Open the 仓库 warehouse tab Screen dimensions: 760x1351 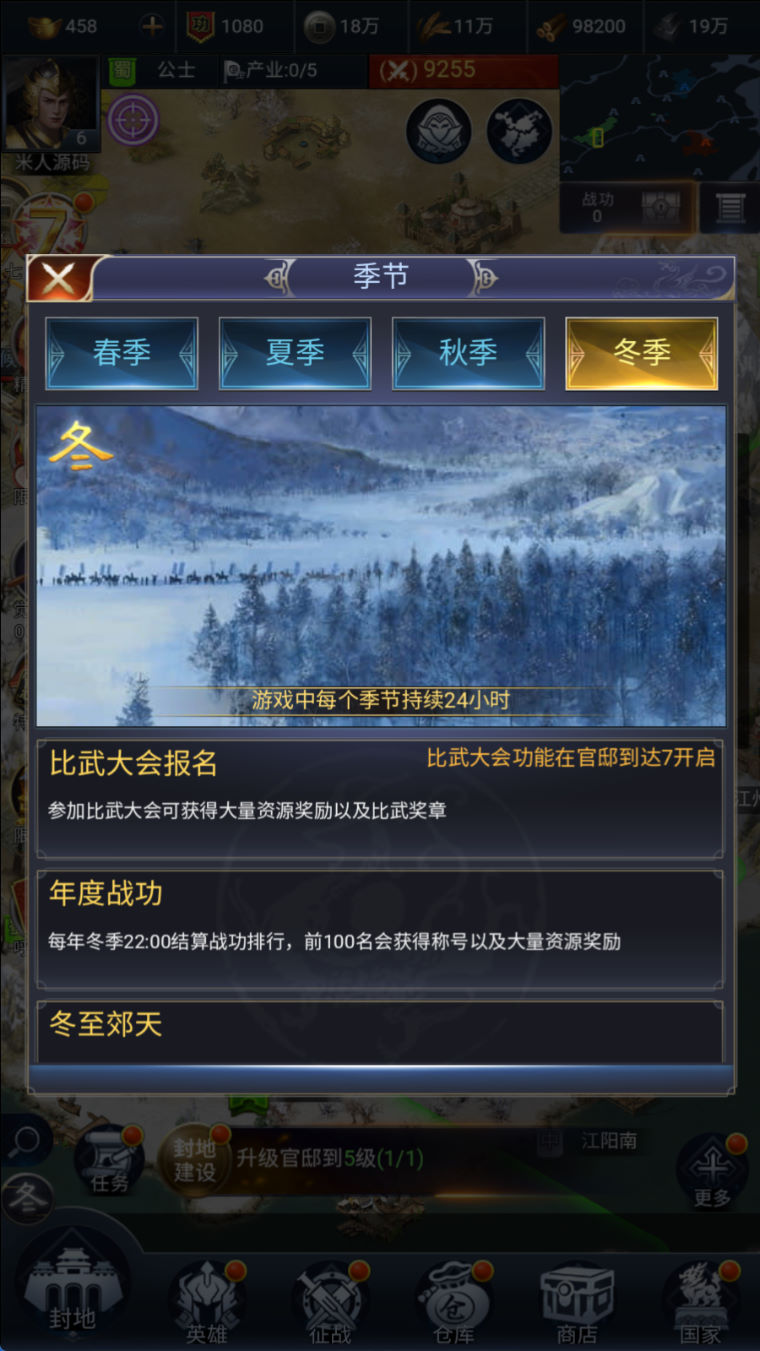[454, 1300]
